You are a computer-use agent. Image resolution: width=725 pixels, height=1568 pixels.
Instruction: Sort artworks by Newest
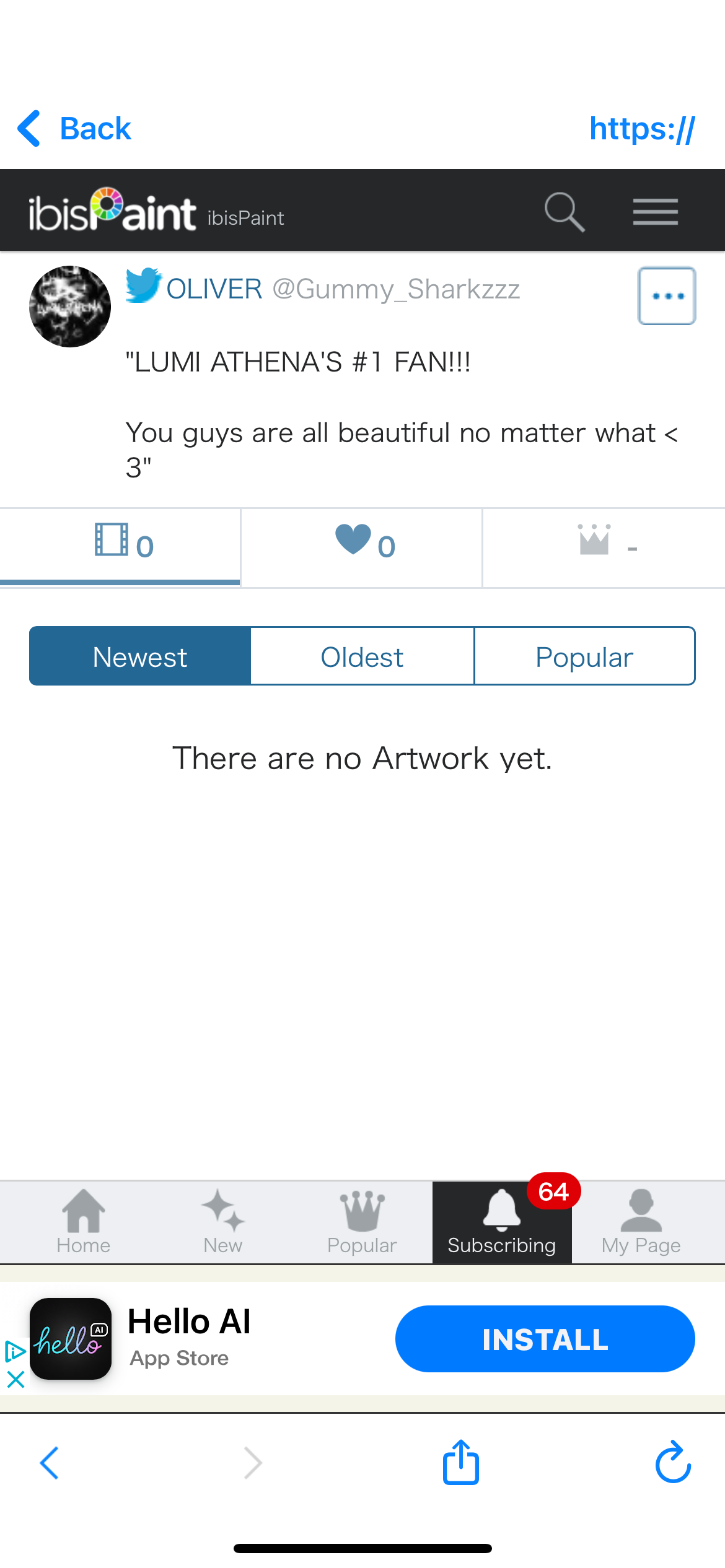pos(140,656)
